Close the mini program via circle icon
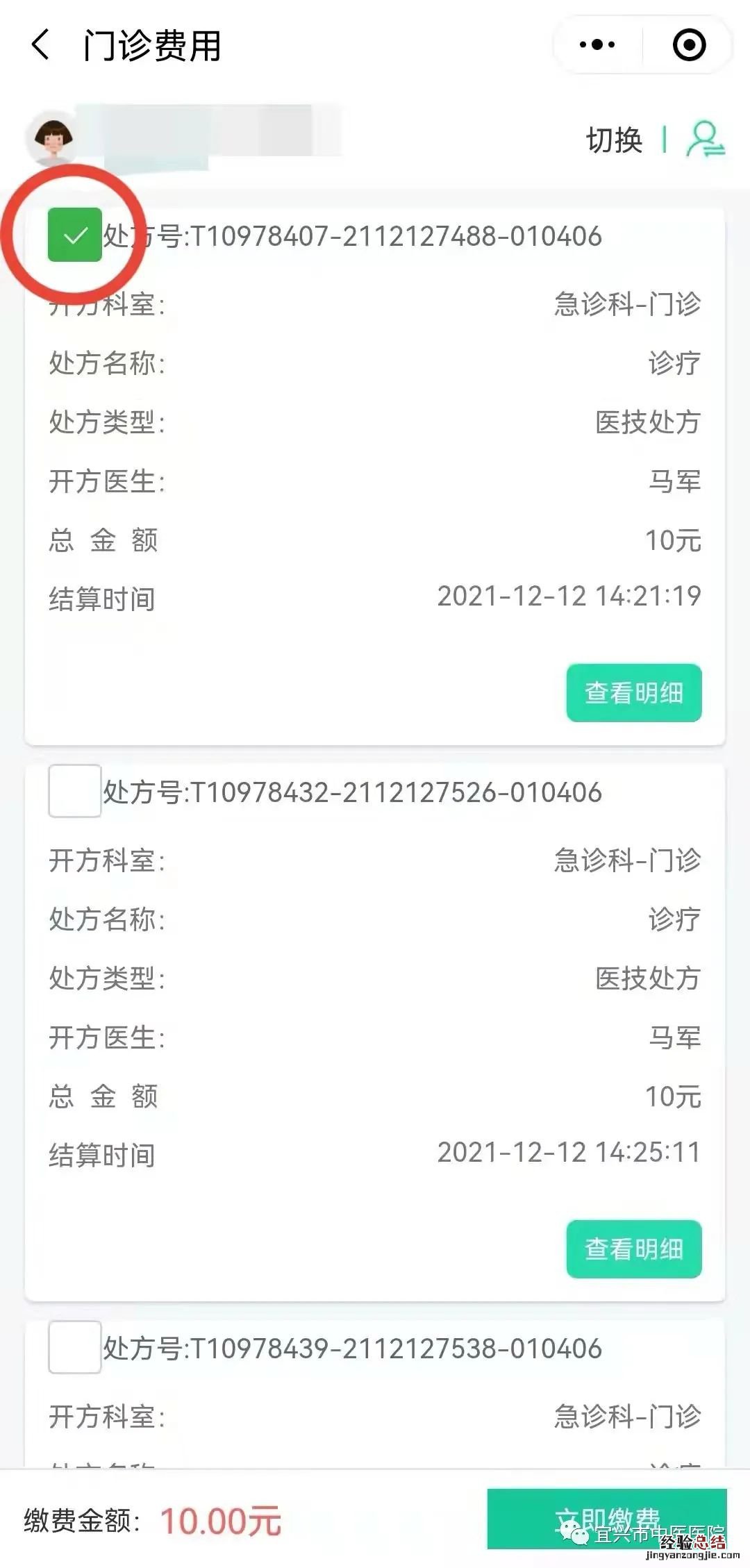 click(689, 45)
